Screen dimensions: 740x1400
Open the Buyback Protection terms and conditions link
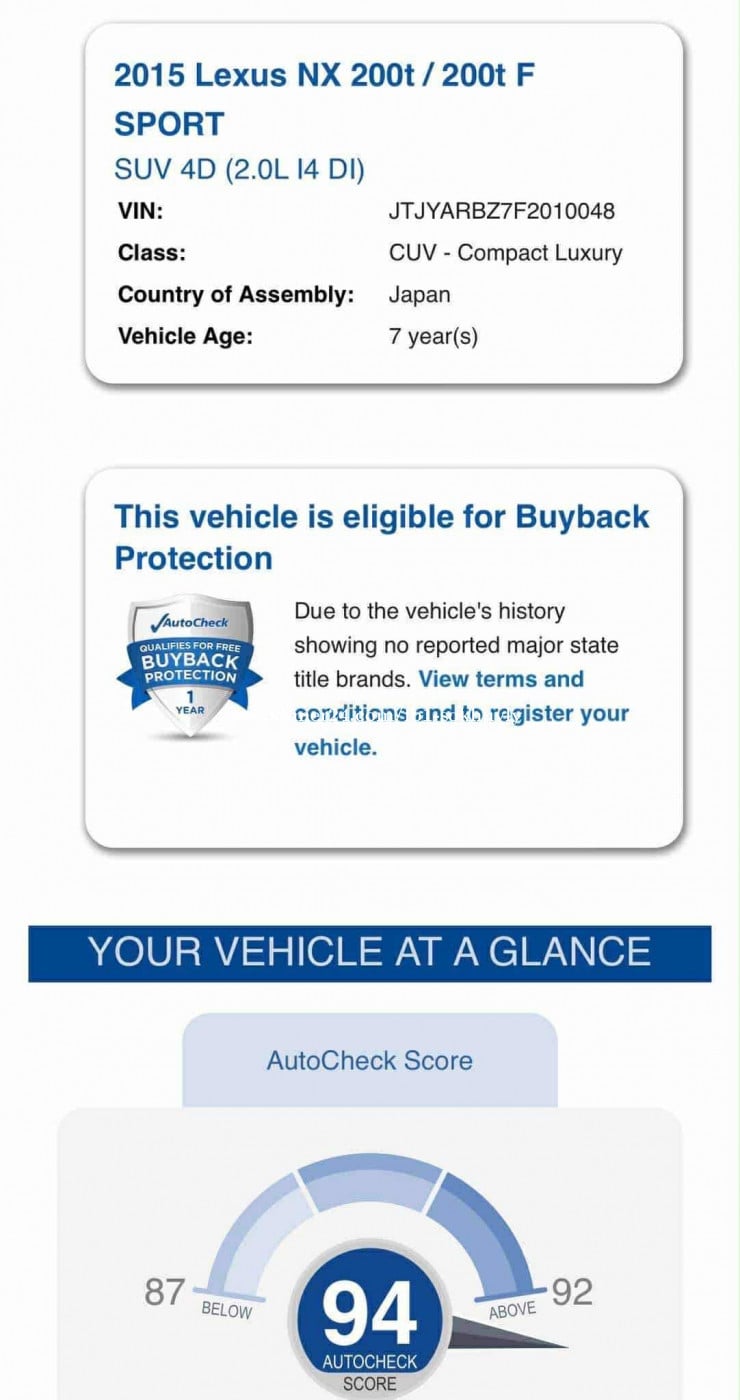click(461, 713)
